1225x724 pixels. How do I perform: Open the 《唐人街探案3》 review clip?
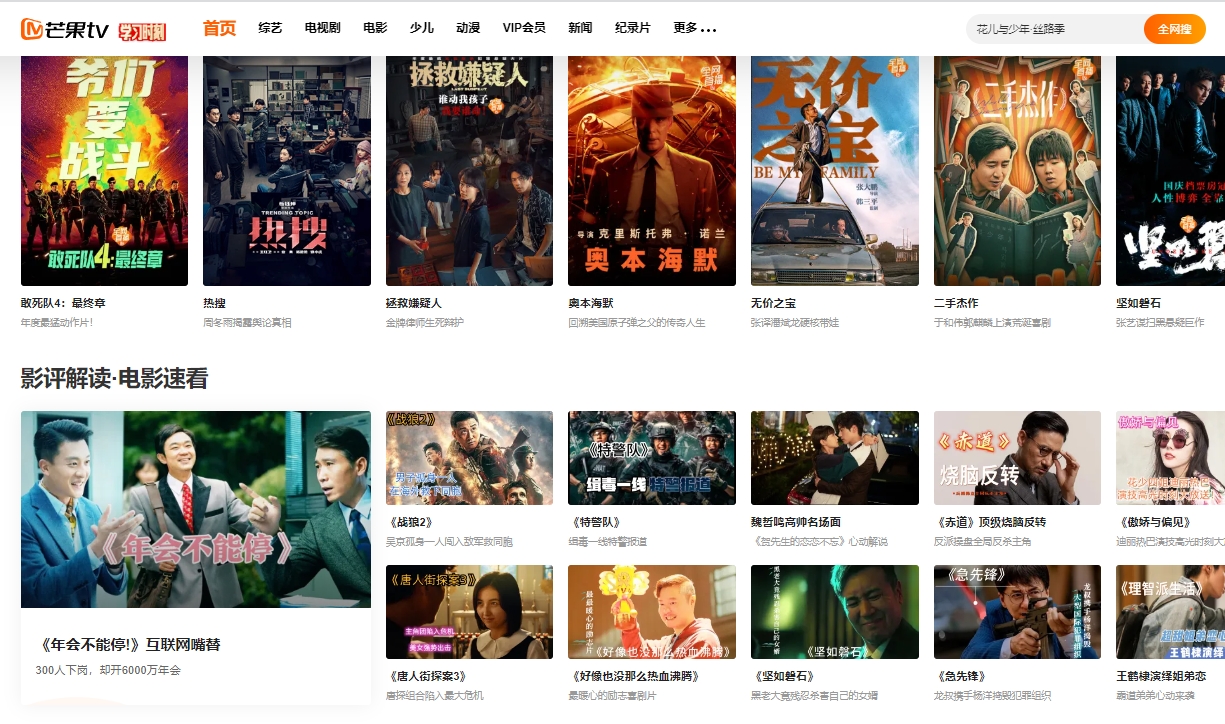pos(469,611)
